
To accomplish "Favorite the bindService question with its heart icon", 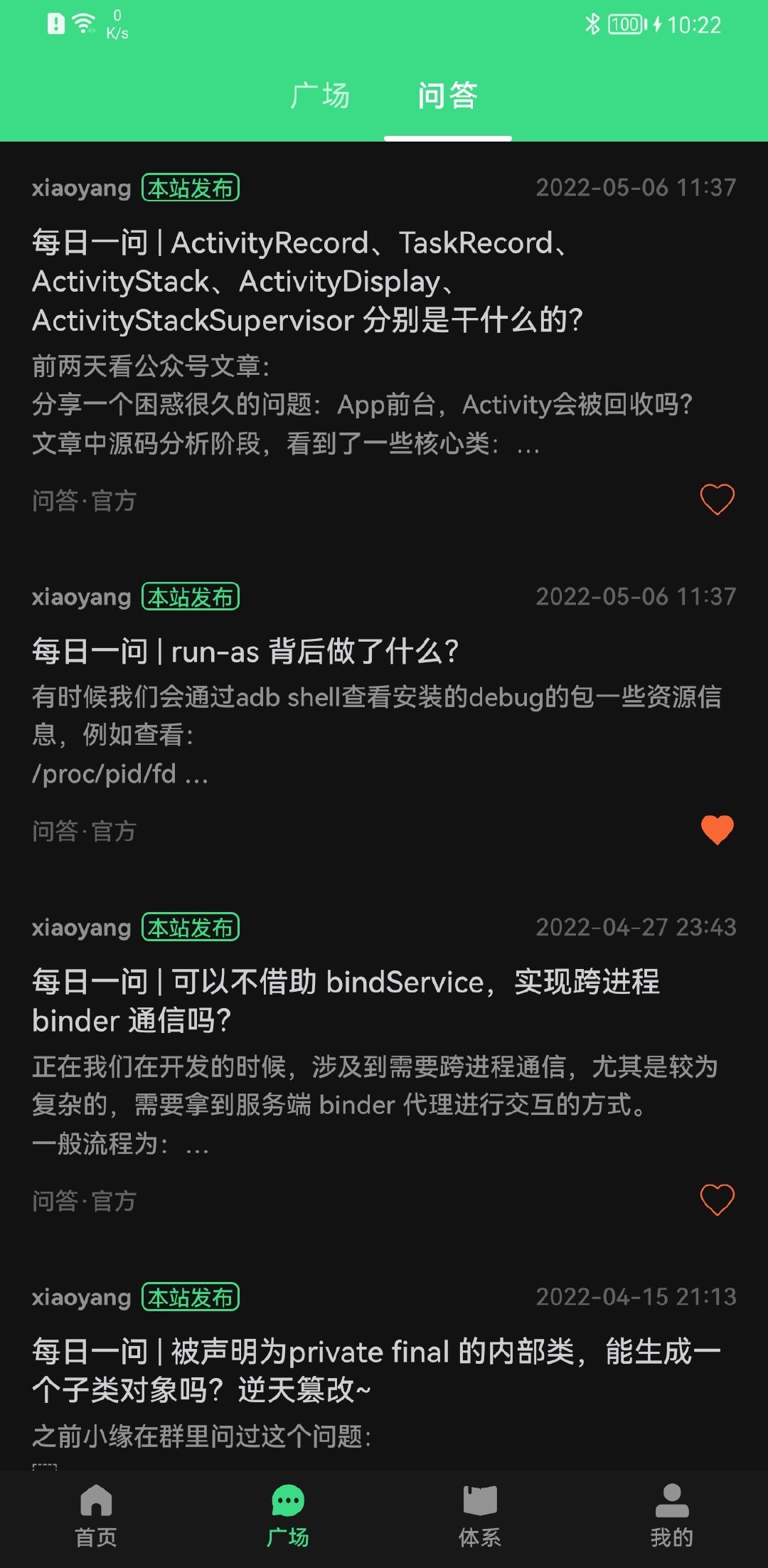I will (717, 1200).
